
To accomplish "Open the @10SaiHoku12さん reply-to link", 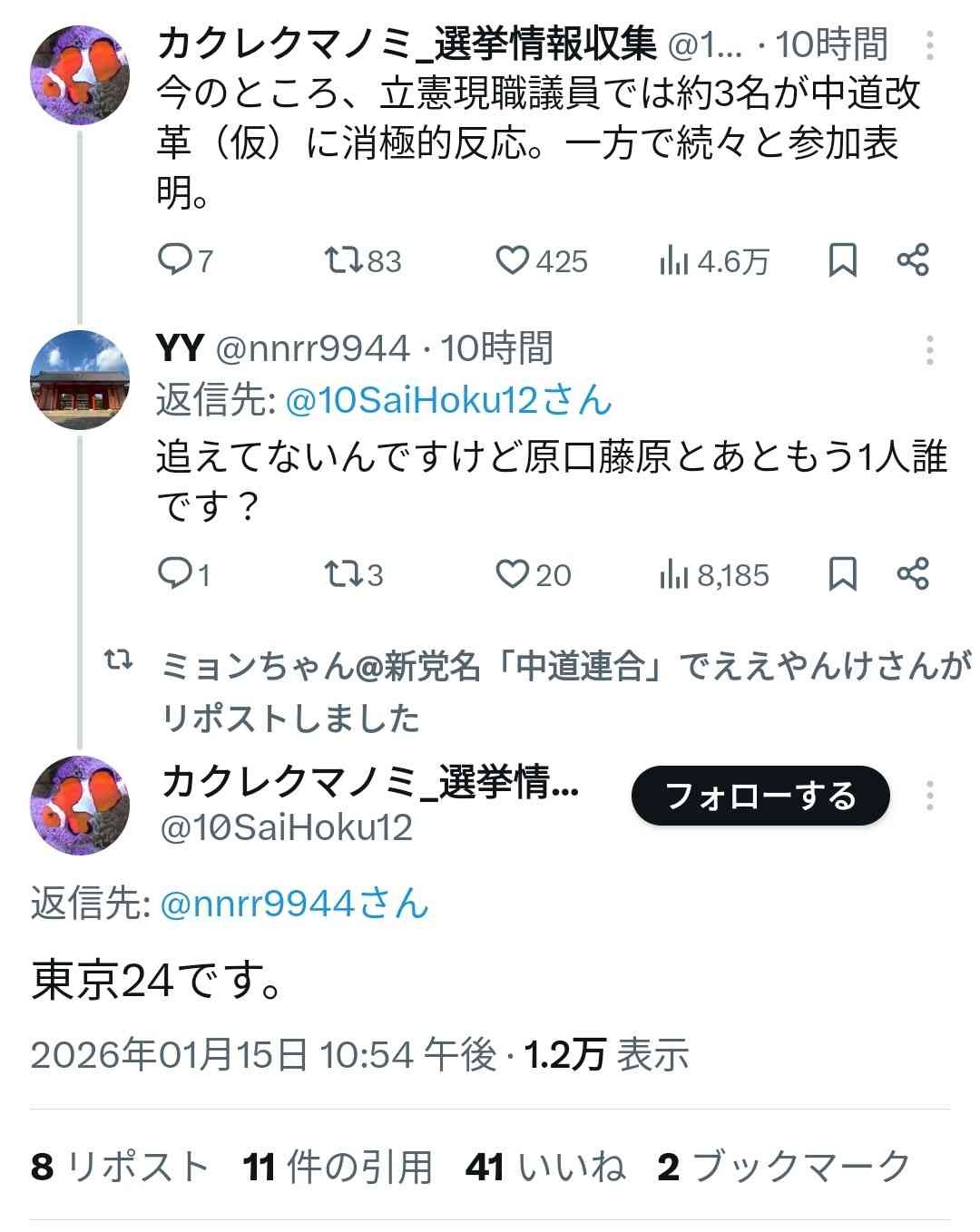I will pos(448,400).
